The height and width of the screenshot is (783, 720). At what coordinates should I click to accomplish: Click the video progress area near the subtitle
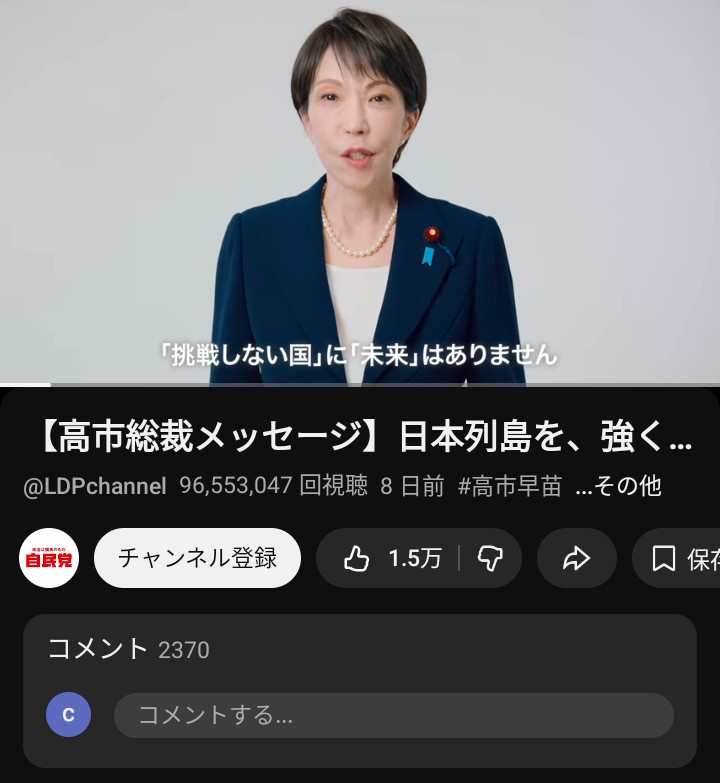click(360, 378)
